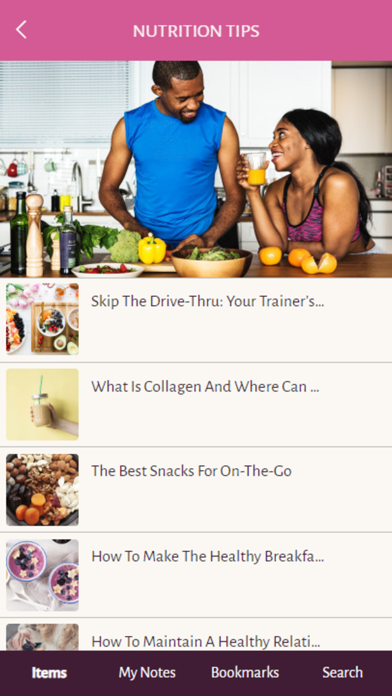This screenshot has width=392, height=696.
Task: Open the Skip The Drive-Thru article
Action: click(x=196, y=320)
